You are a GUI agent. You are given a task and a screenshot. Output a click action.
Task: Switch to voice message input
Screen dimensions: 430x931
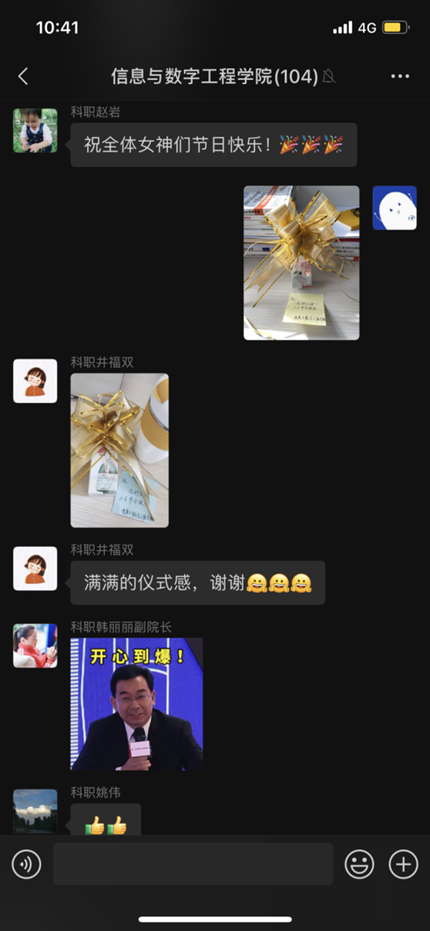(27, 864)
